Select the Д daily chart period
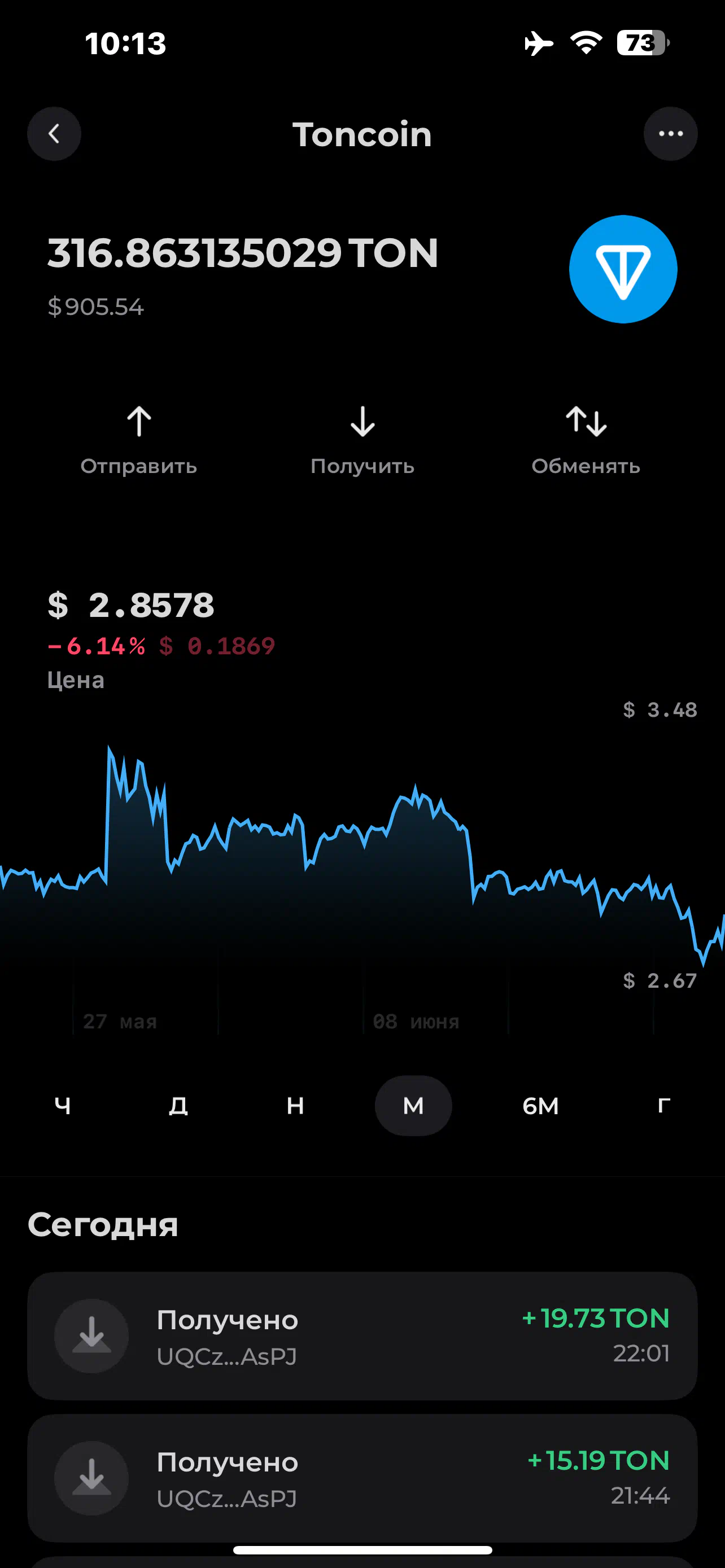Image resolution: width=725 pixels, height=1568 pixels. 178,1105
